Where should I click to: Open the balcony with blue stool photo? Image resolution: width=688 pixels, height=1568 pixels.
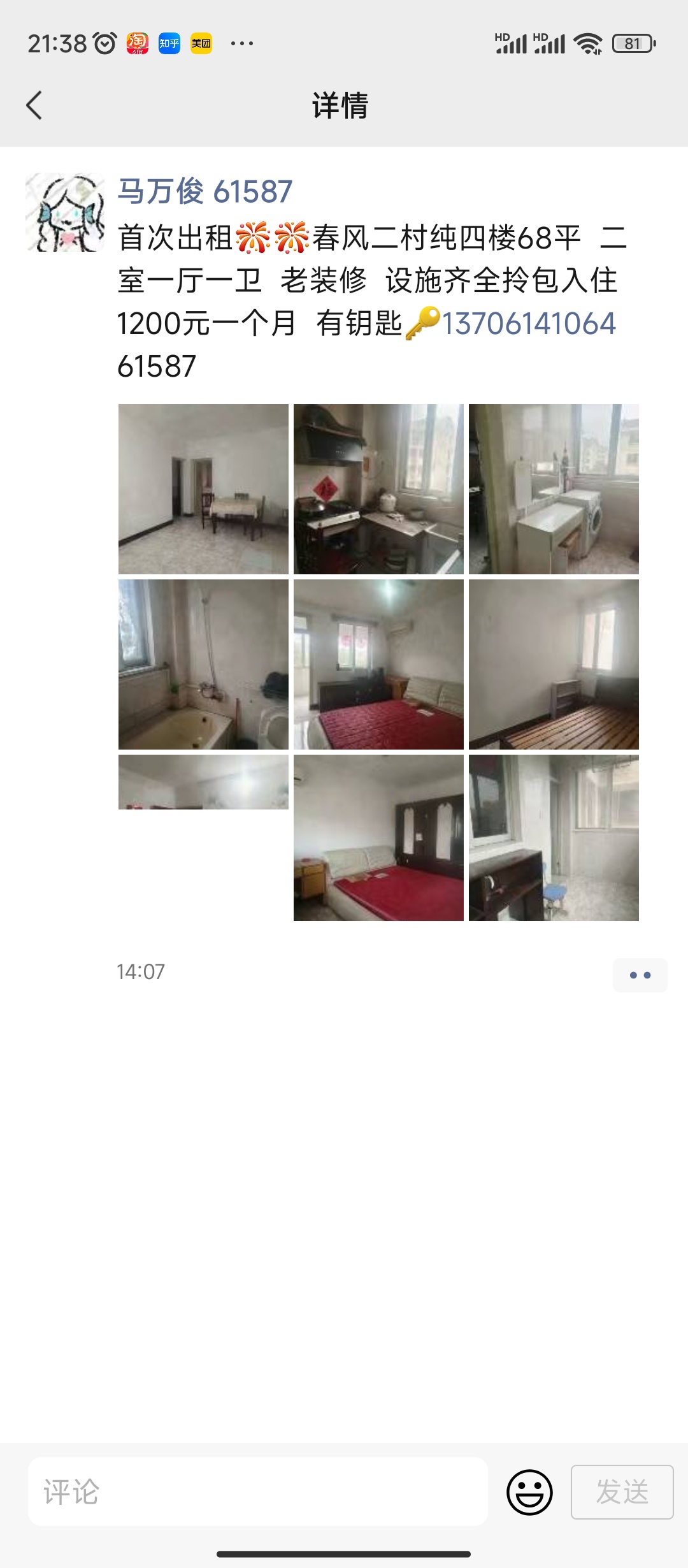click(x=554, y=838)
